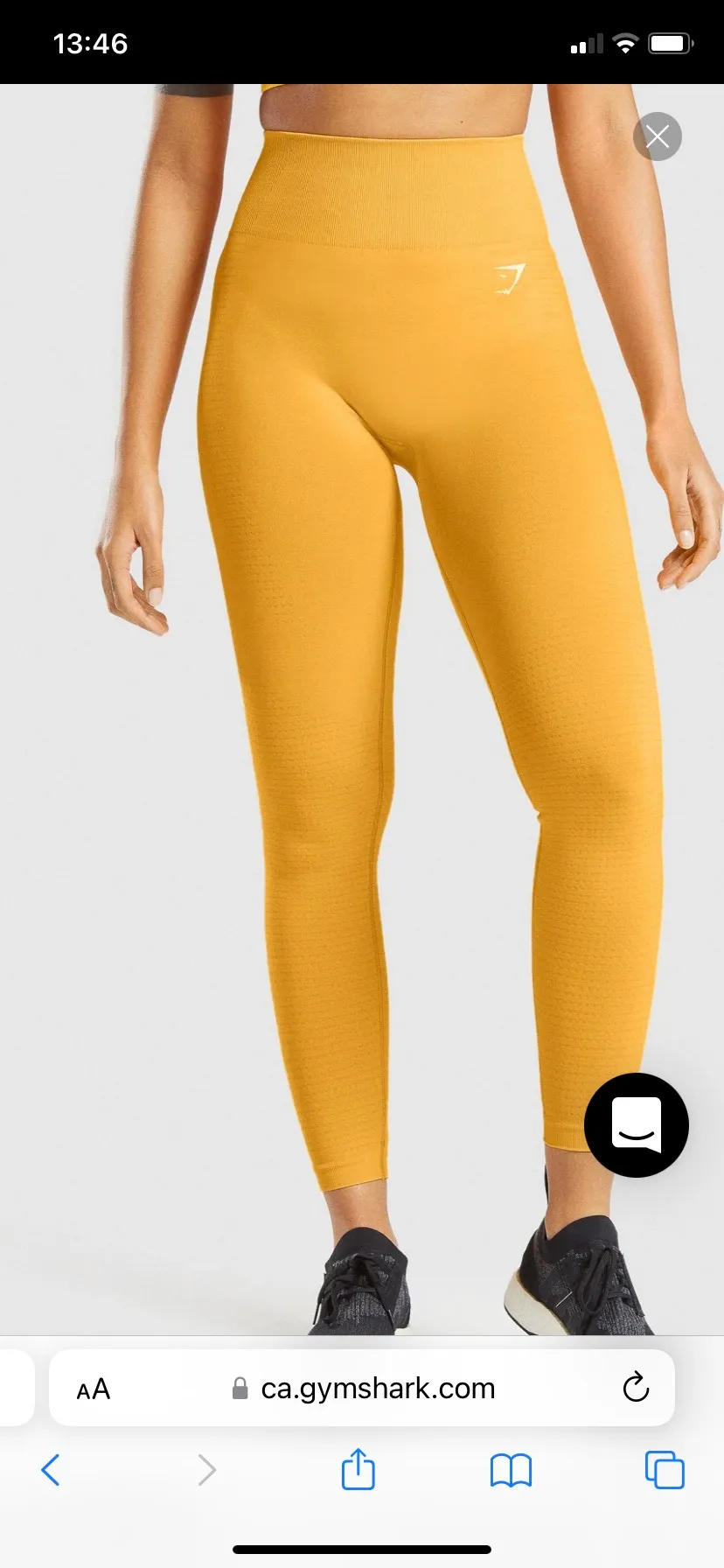Close the enlarged product image
Screen dimensions: 724x1568
coord(657,136)
